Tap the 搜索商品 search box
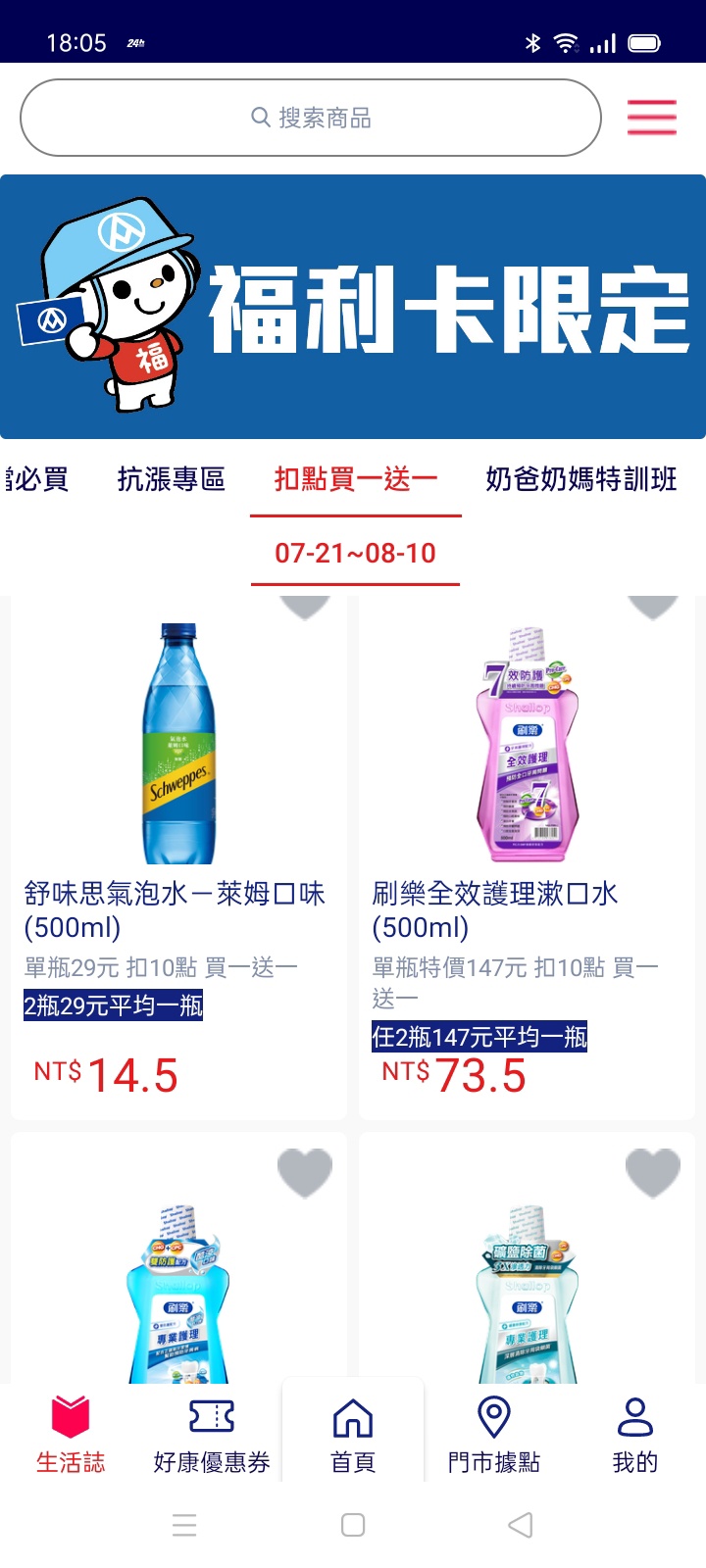This screenshot has height=1568, width=706. pyautogui.click(x=310, y=118)
